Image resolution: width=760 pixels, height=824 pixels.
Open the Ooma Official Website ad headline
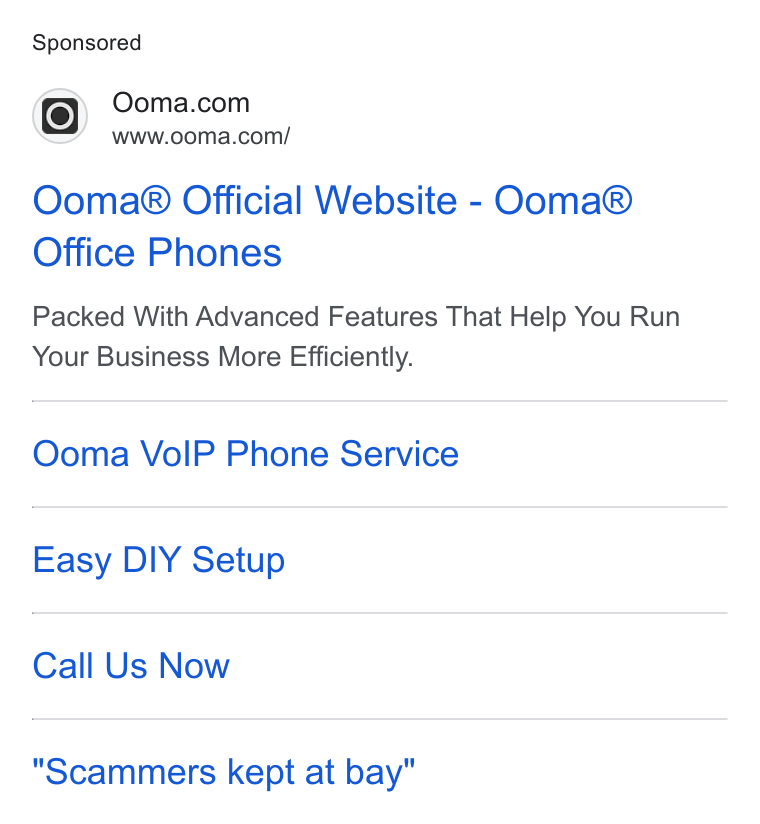click(332, 226)
